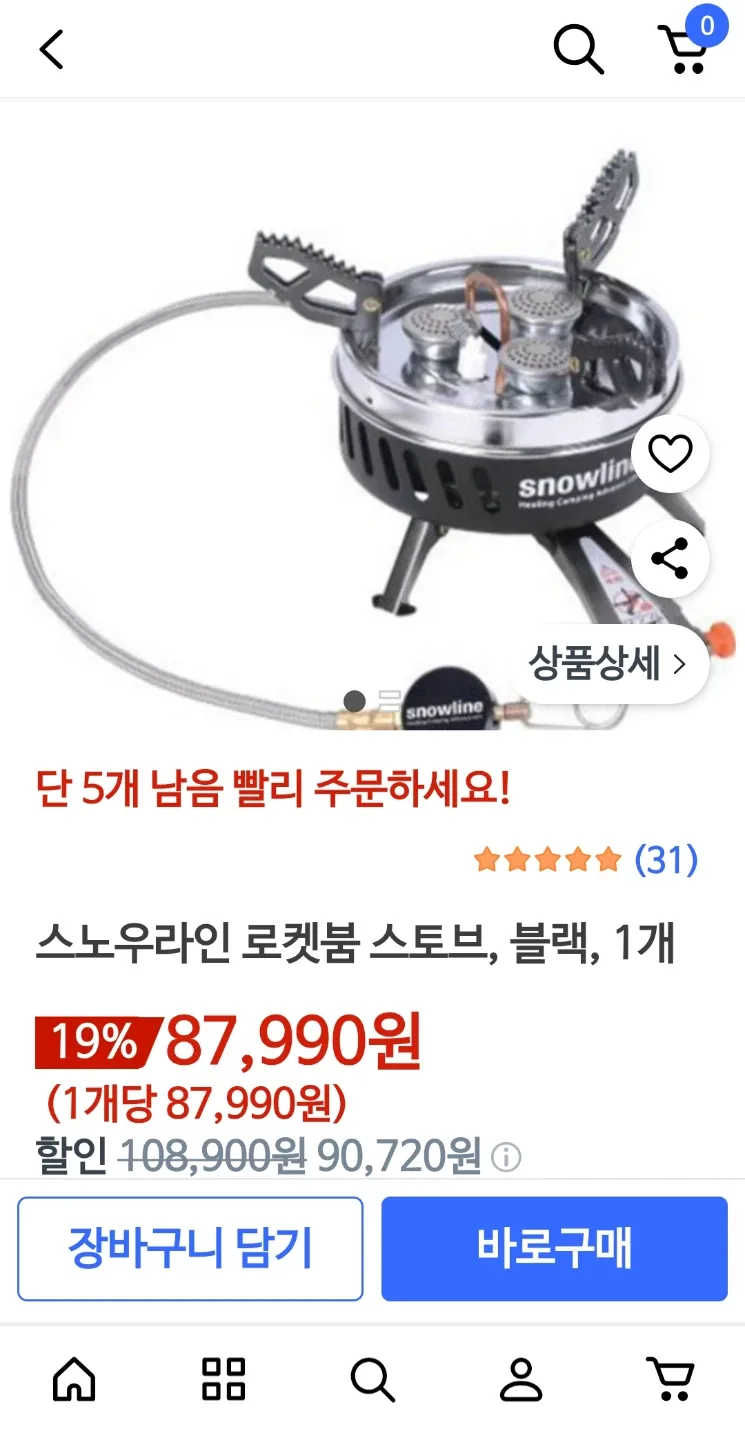Share this product

[x=670, y=558]
